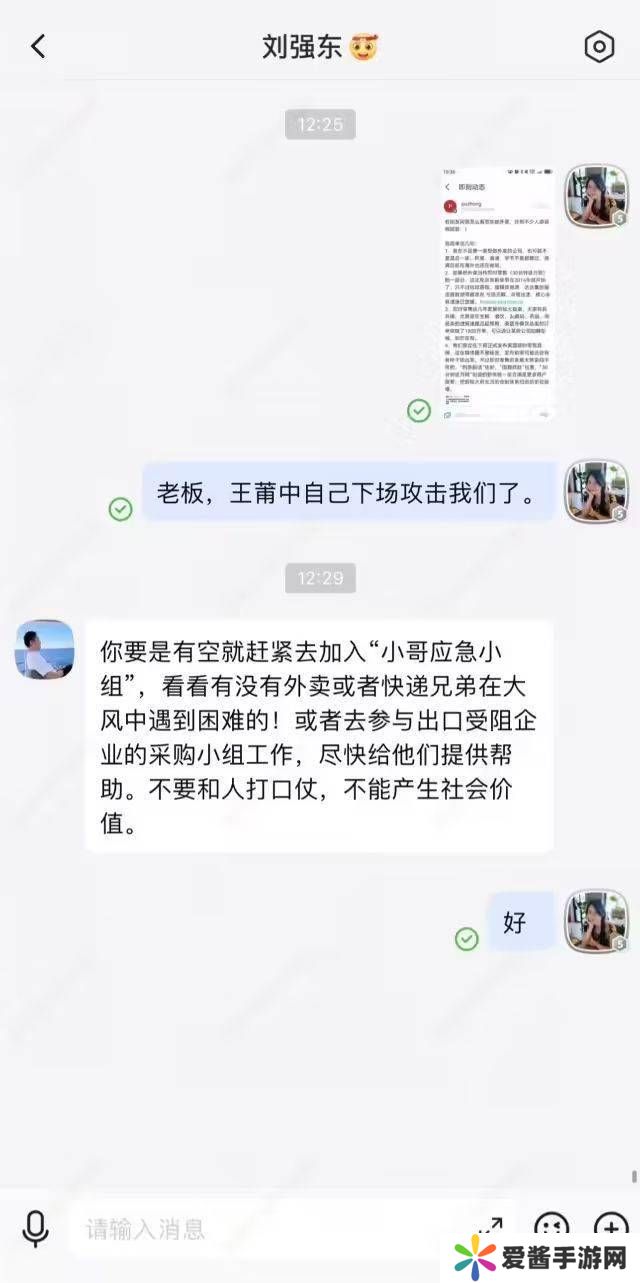Open chat settings hexagon icon
Image resolution: width=640 pixels, height=1283 pixels.
pos(598,46)
